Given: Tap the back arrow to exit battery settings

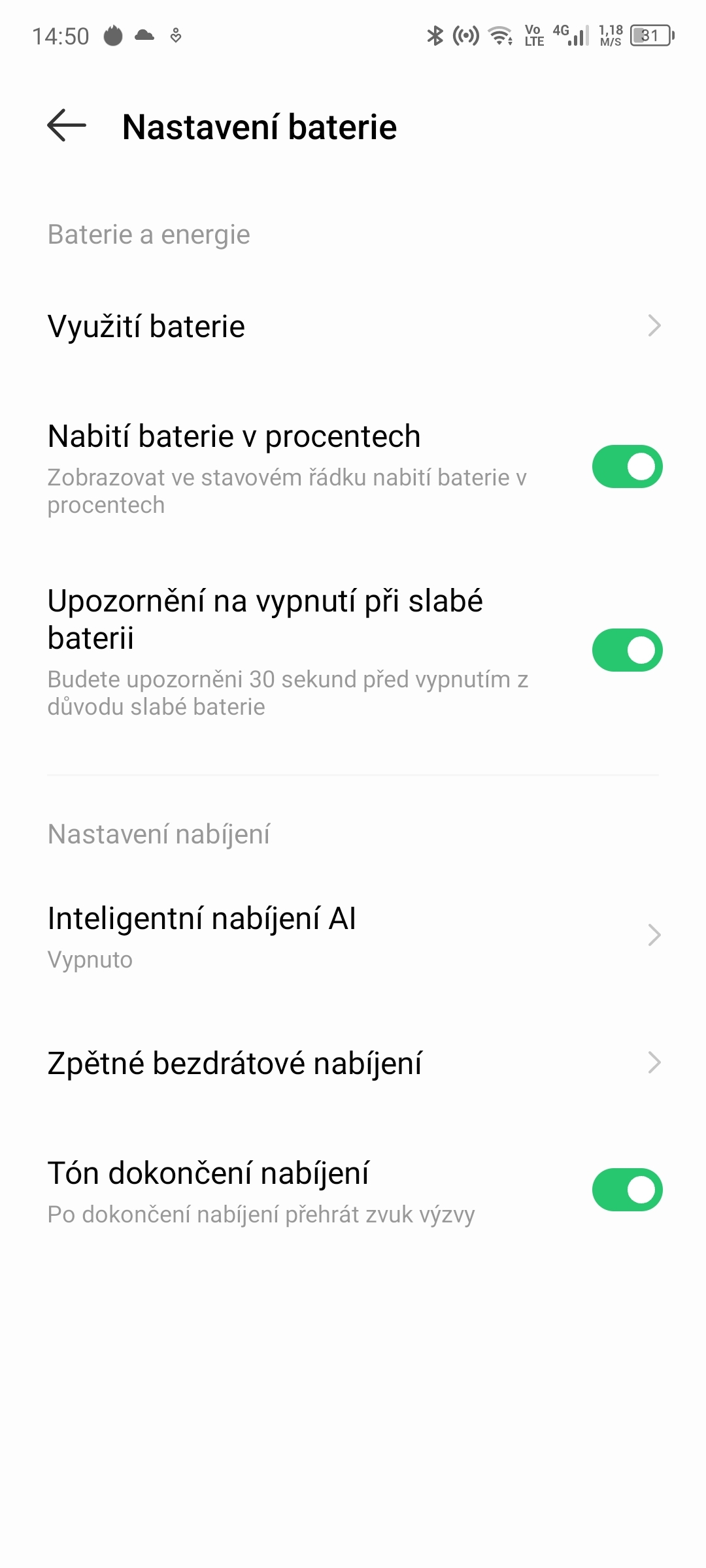Looking at the screenshot, I should tap(65, 127).
